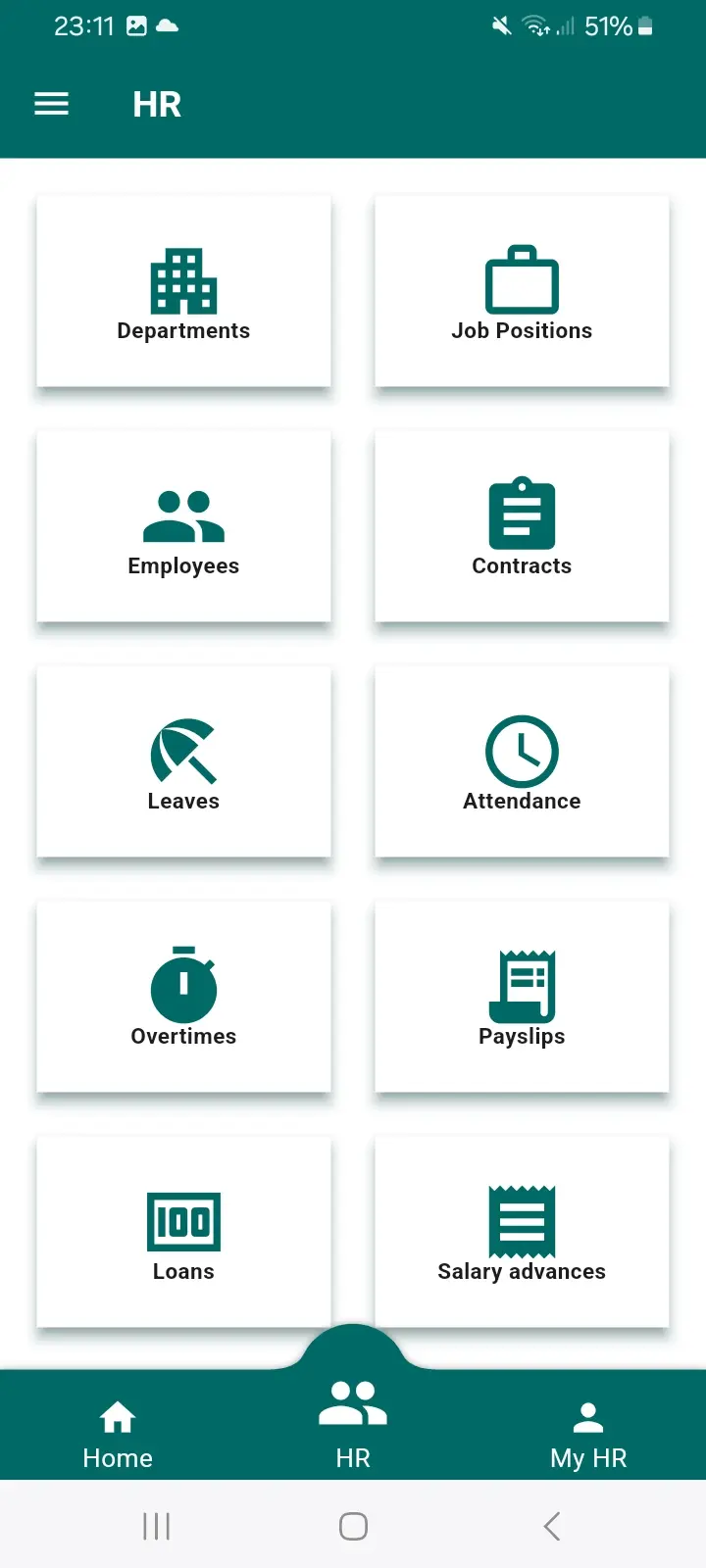Switch to the Home tab
This screenshot has height=1568, width=706.
118,1435
